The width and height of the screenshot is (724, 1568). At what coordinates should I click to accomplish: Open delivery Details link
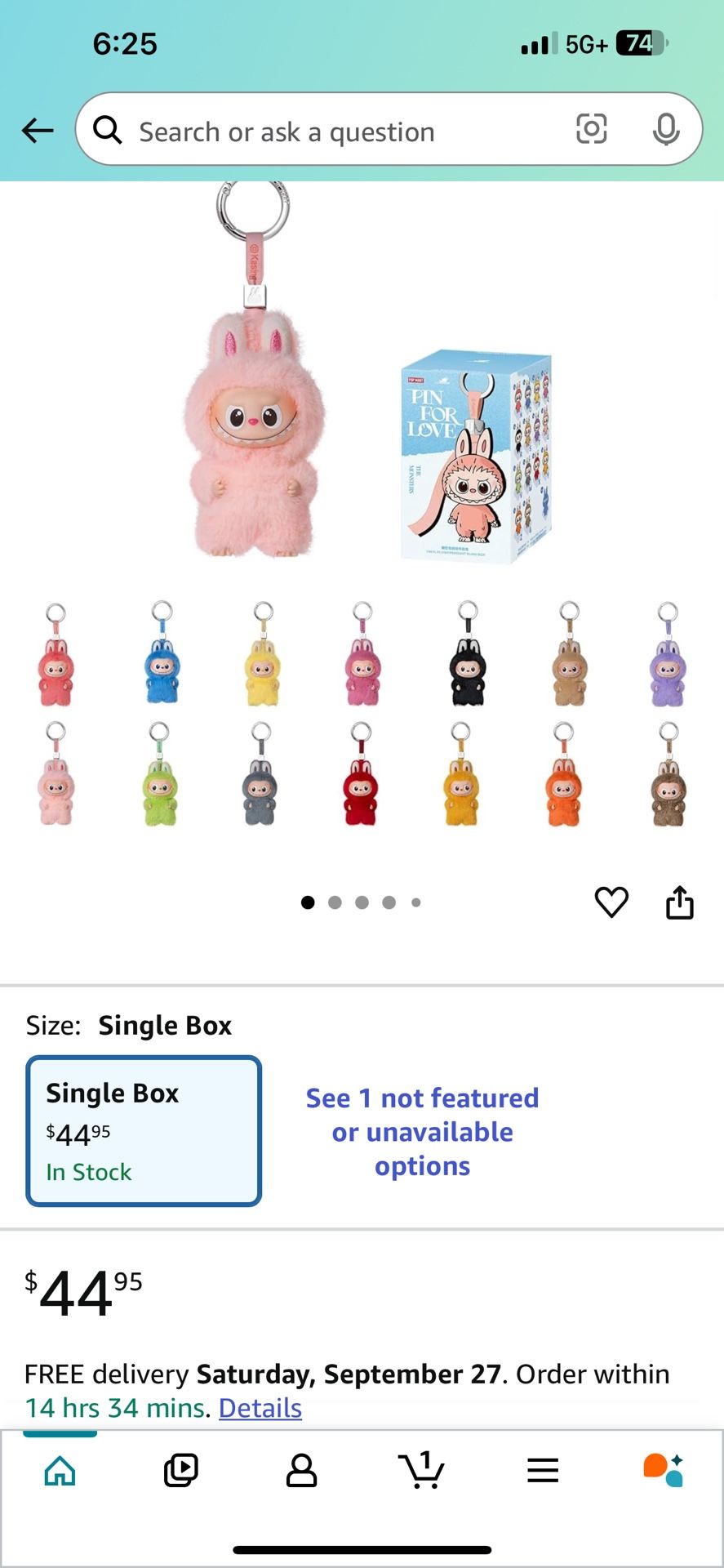pos(260,1408)
